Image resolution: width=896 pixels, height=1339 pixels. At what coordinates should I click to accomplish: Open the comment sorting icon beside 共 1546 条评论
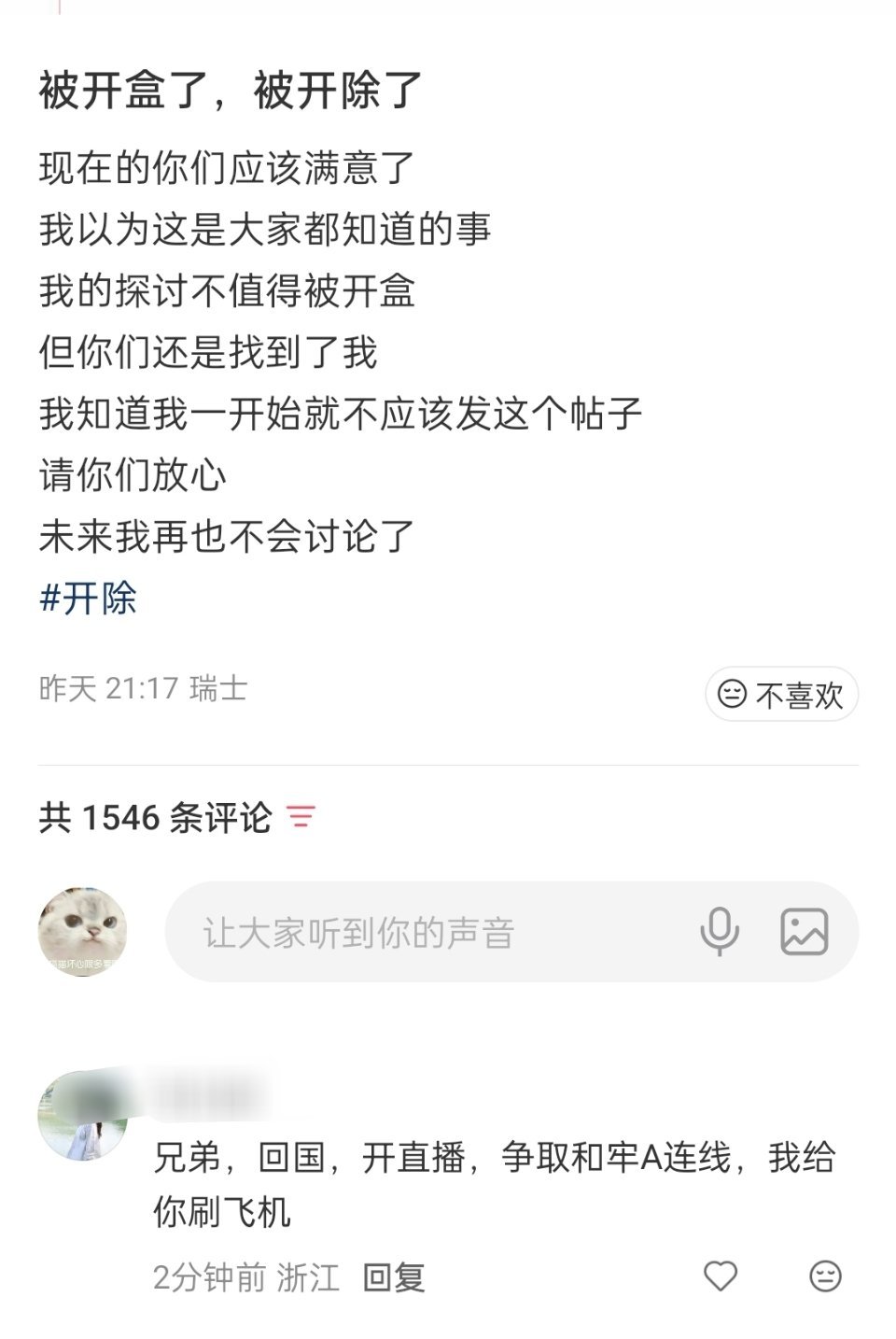point(301,816)
